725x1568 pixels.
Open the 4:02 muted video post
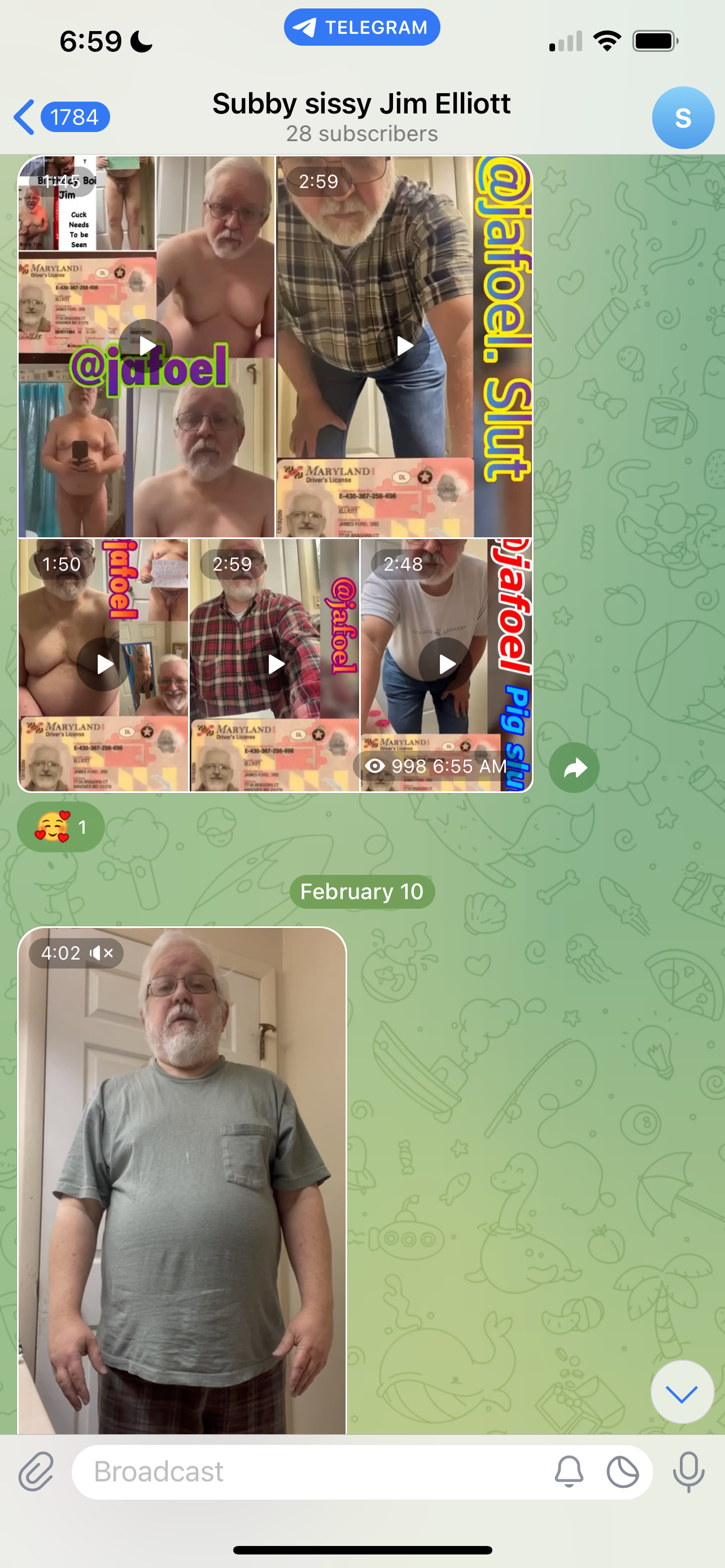point(181,1181)
